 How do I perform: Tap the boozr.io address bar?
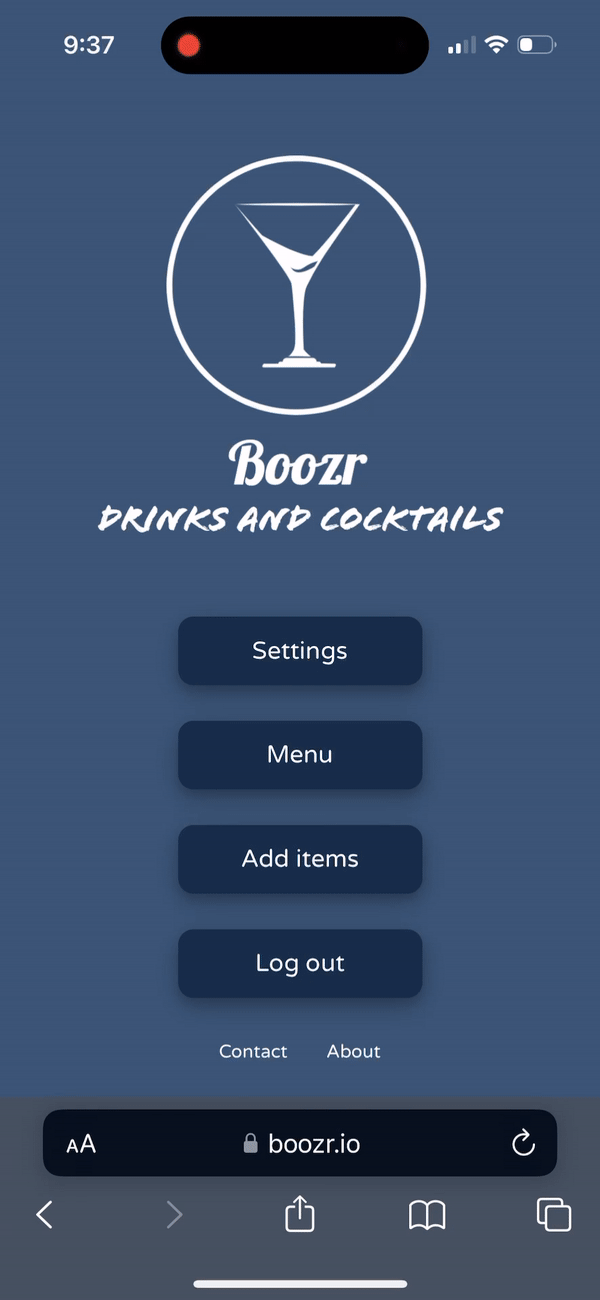300,1144
